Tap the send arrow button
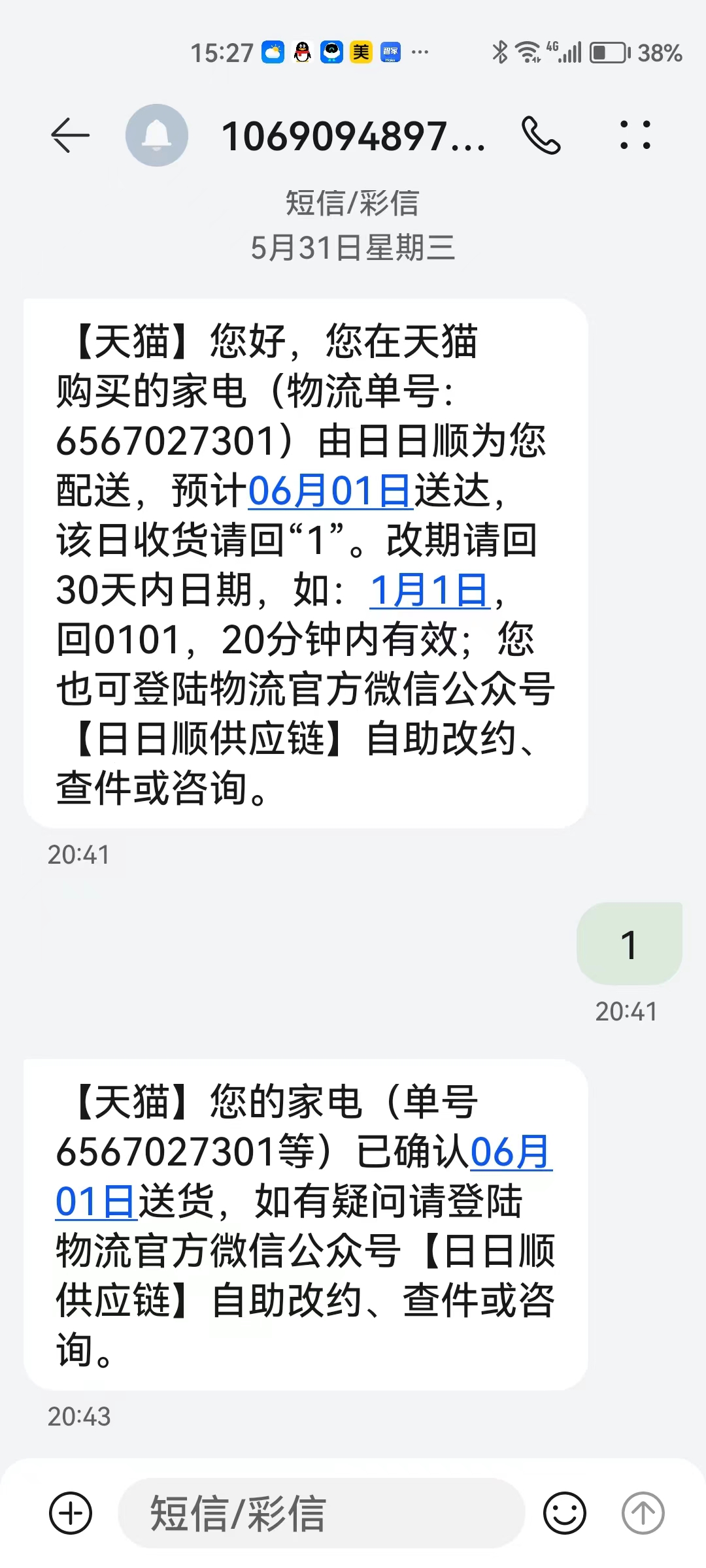Image resolution: width=706 pixels, height=1568 pixels. click(x=643, y=1512)
